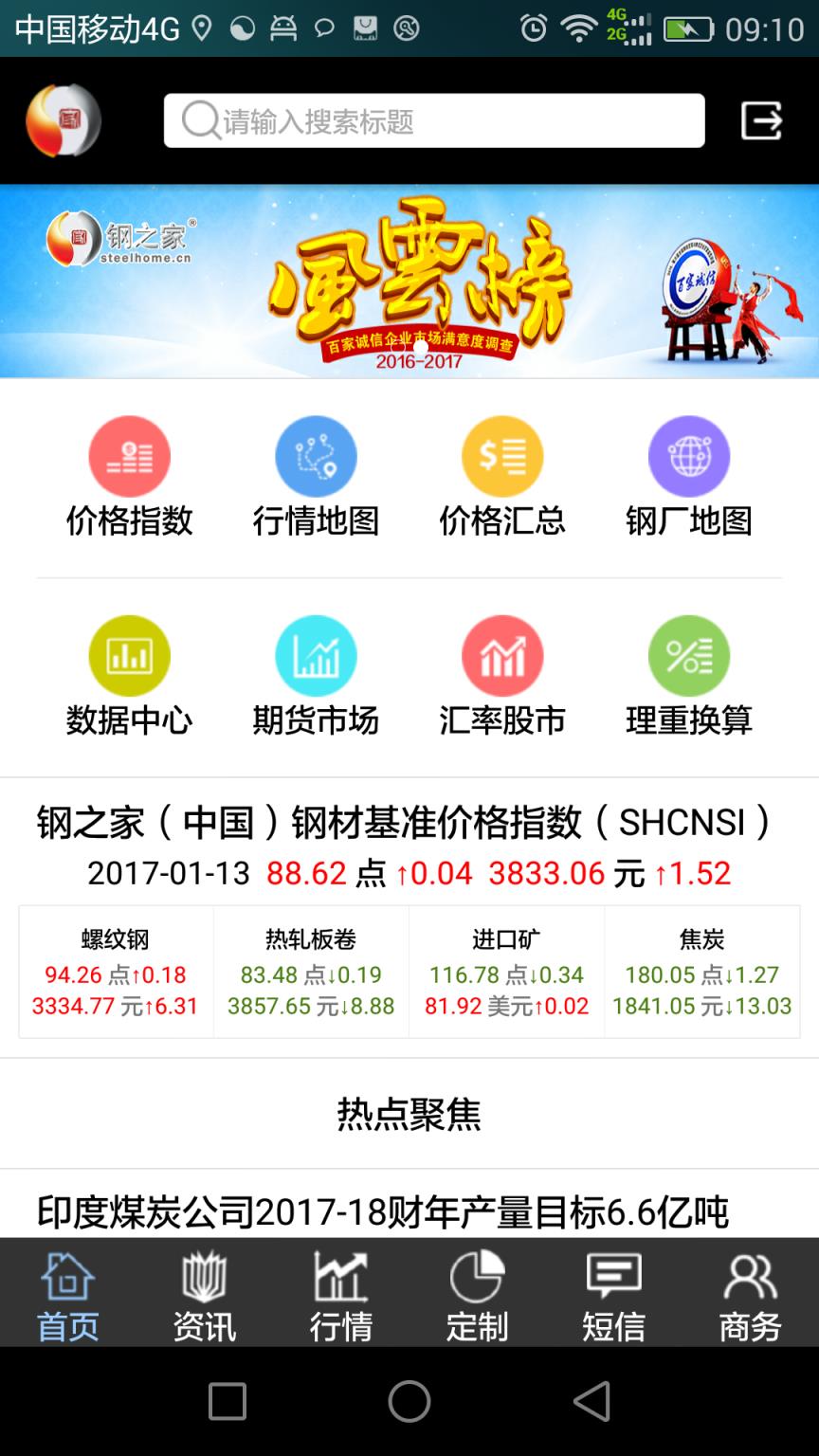Check the 期货市场 futures market
The width and height of the screenshot is (819, 1456).
click(316, 675)
